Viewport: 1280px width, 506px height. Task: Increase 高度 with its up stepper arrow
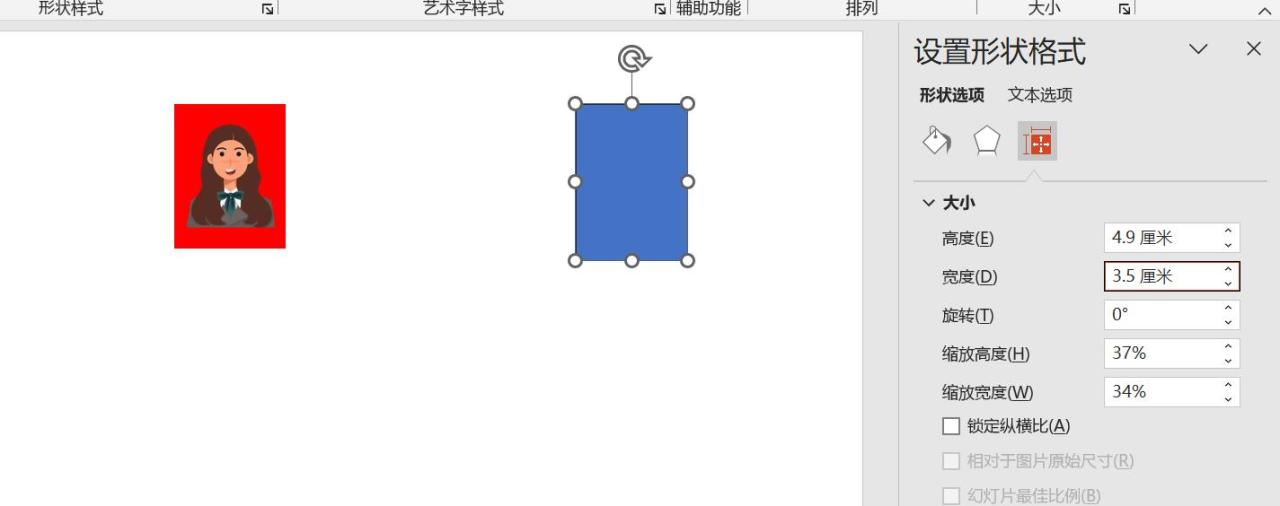pos(1228,232)
